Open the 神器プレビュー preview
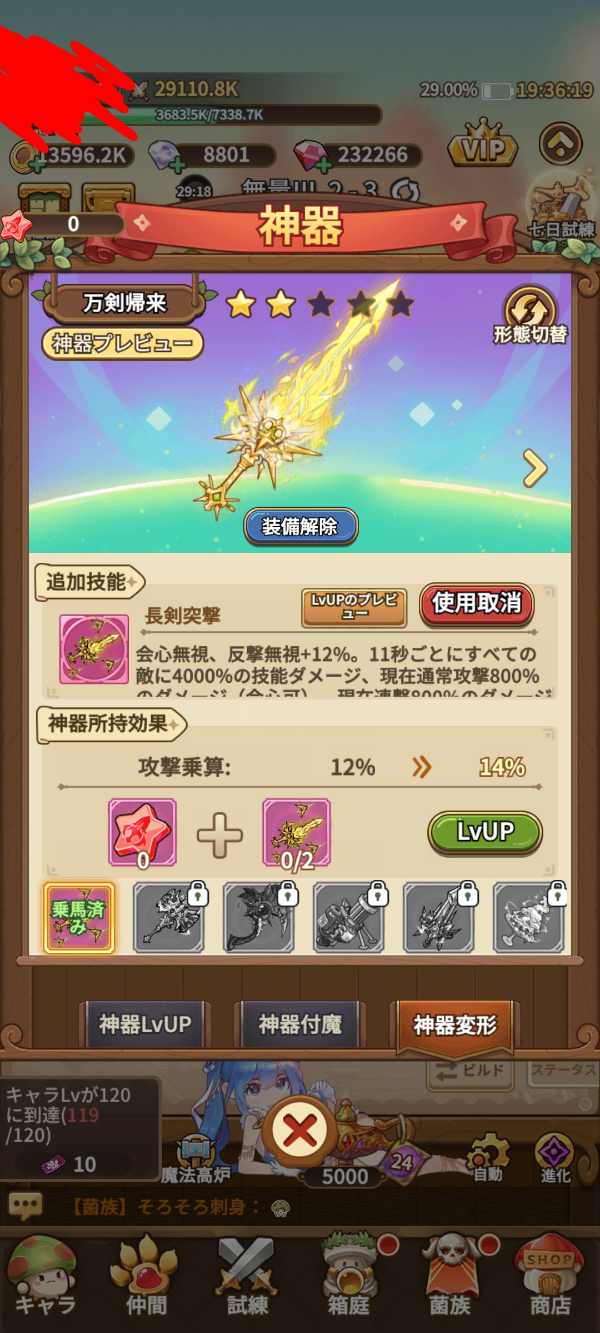The image size is (600, 1333). (x=122, y=343)
